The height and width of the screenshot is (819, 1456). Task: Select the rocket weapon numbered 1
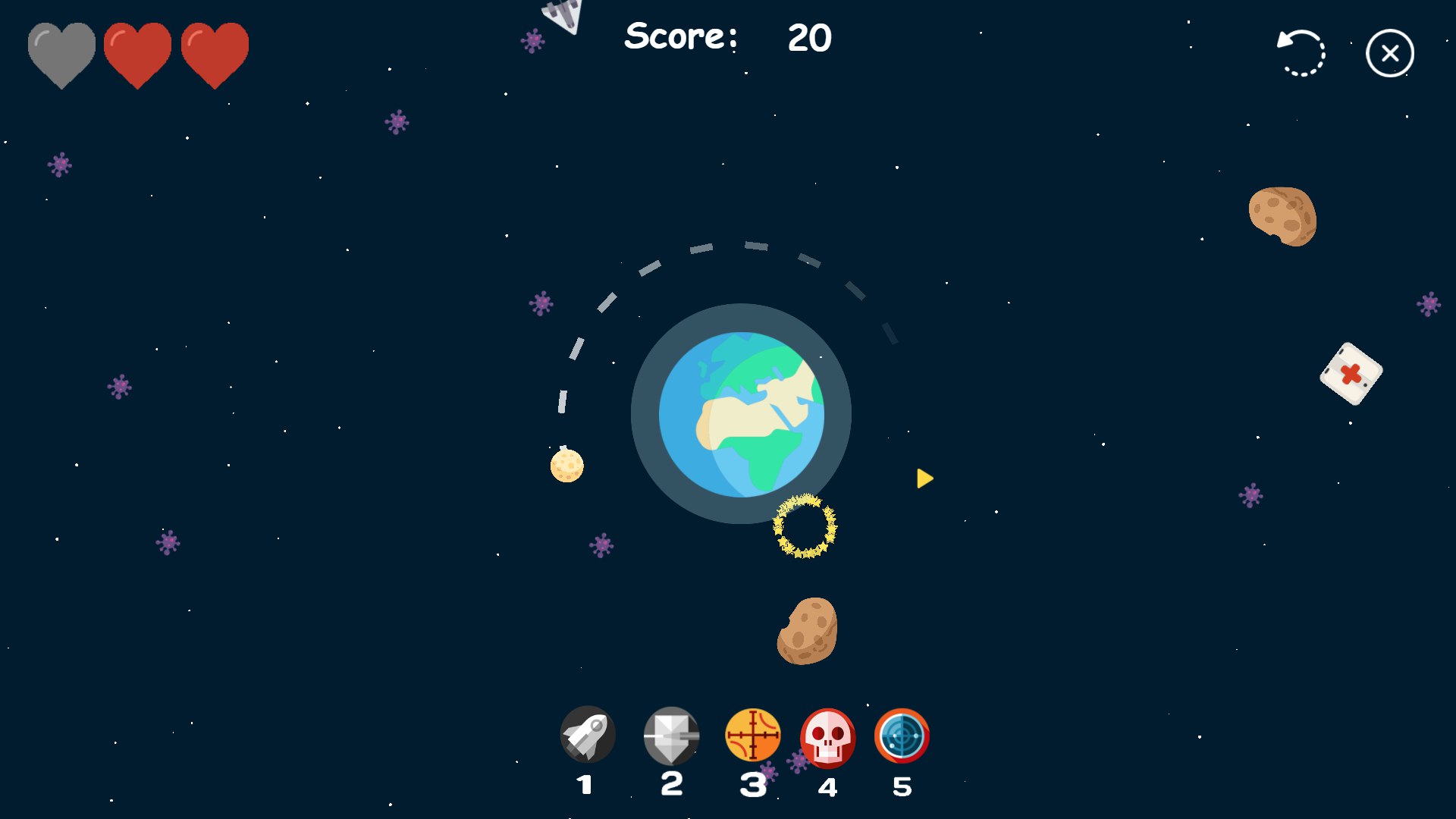coord(588,734)
